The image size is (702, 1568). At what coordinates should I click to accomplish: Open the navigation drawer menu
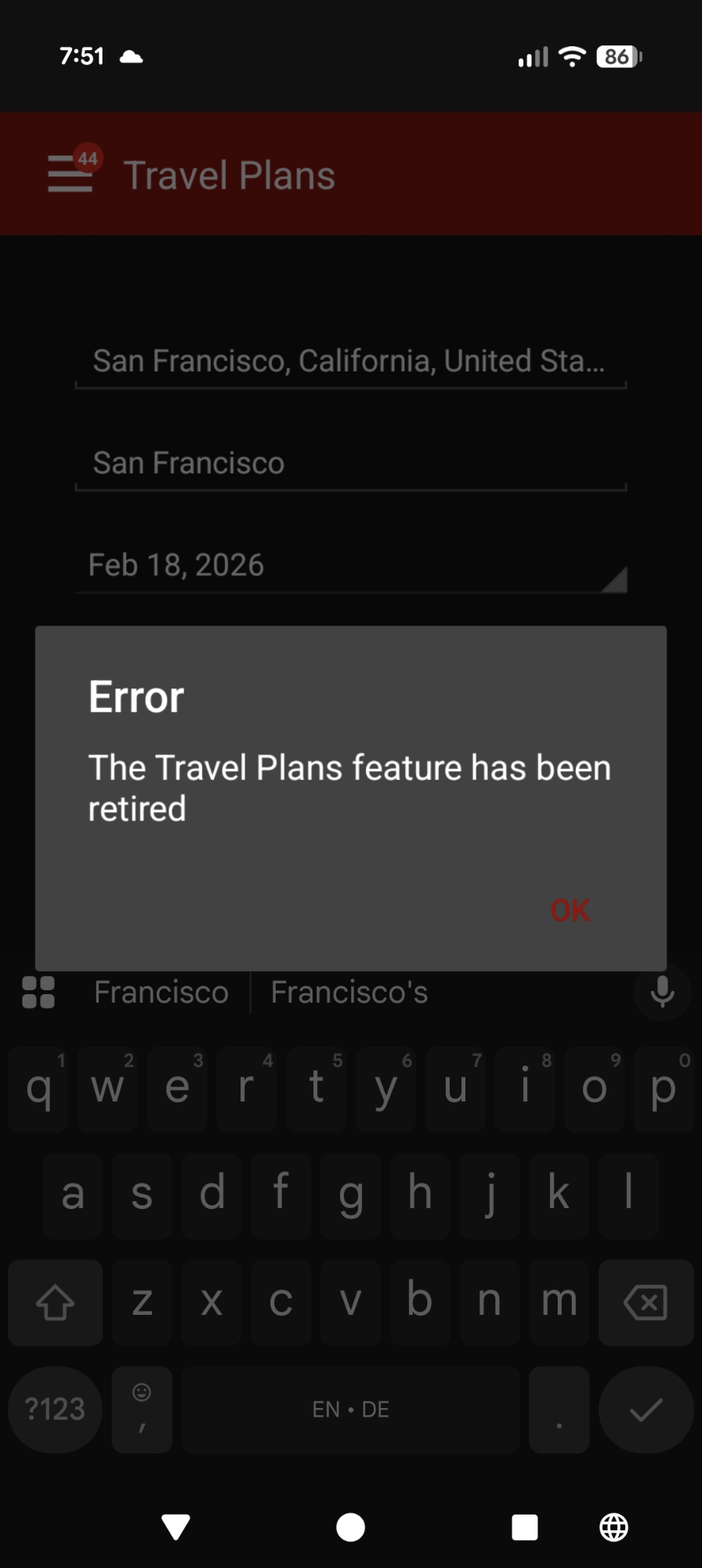[71, 173]
